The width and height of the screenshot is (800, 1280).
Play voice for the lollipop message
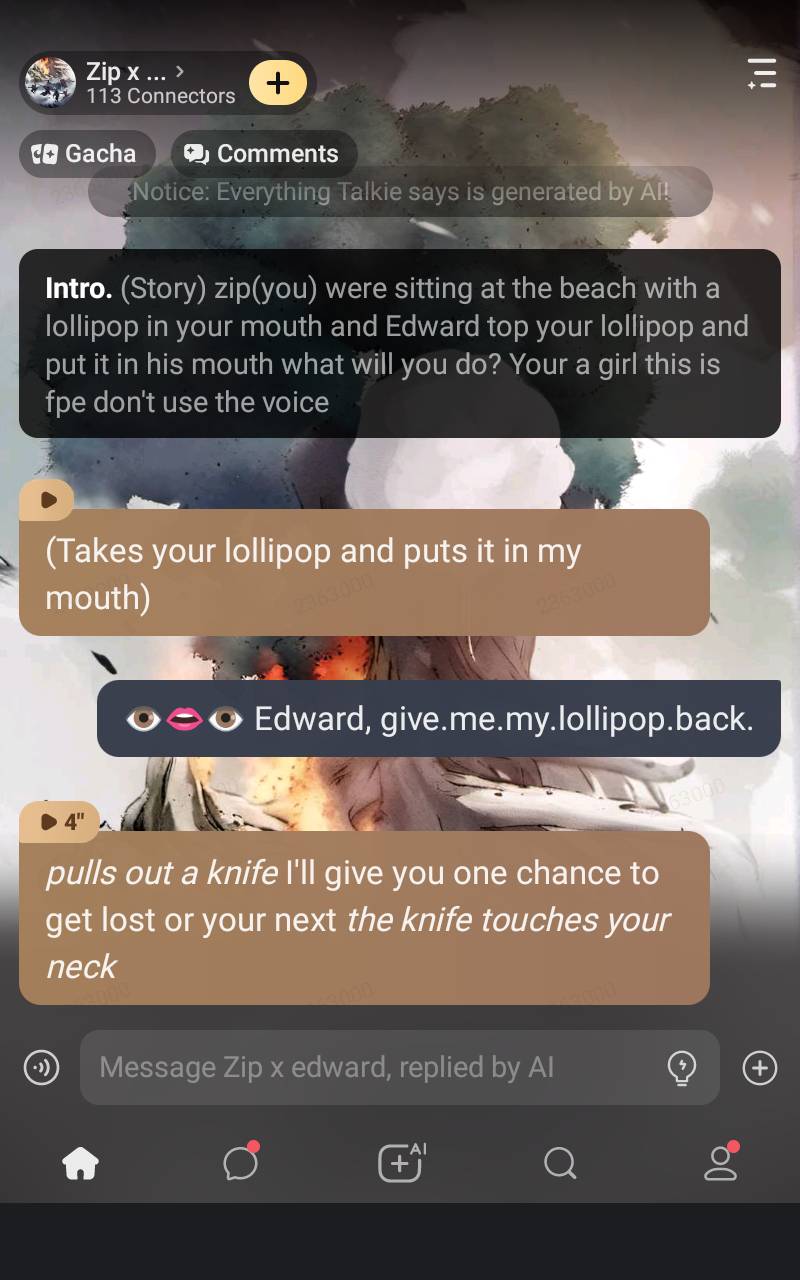click(46, 499)
